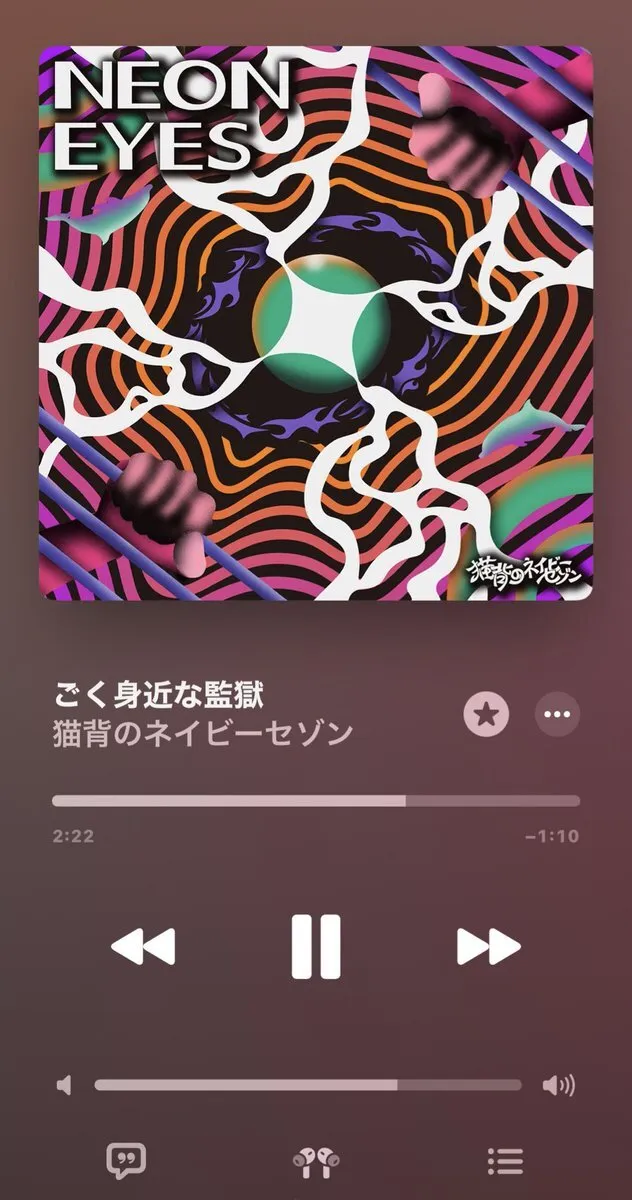Open artist 猫背のネイビーセゾン
Viewport: 632px width, 1200px height.
(x=203, y=733)
